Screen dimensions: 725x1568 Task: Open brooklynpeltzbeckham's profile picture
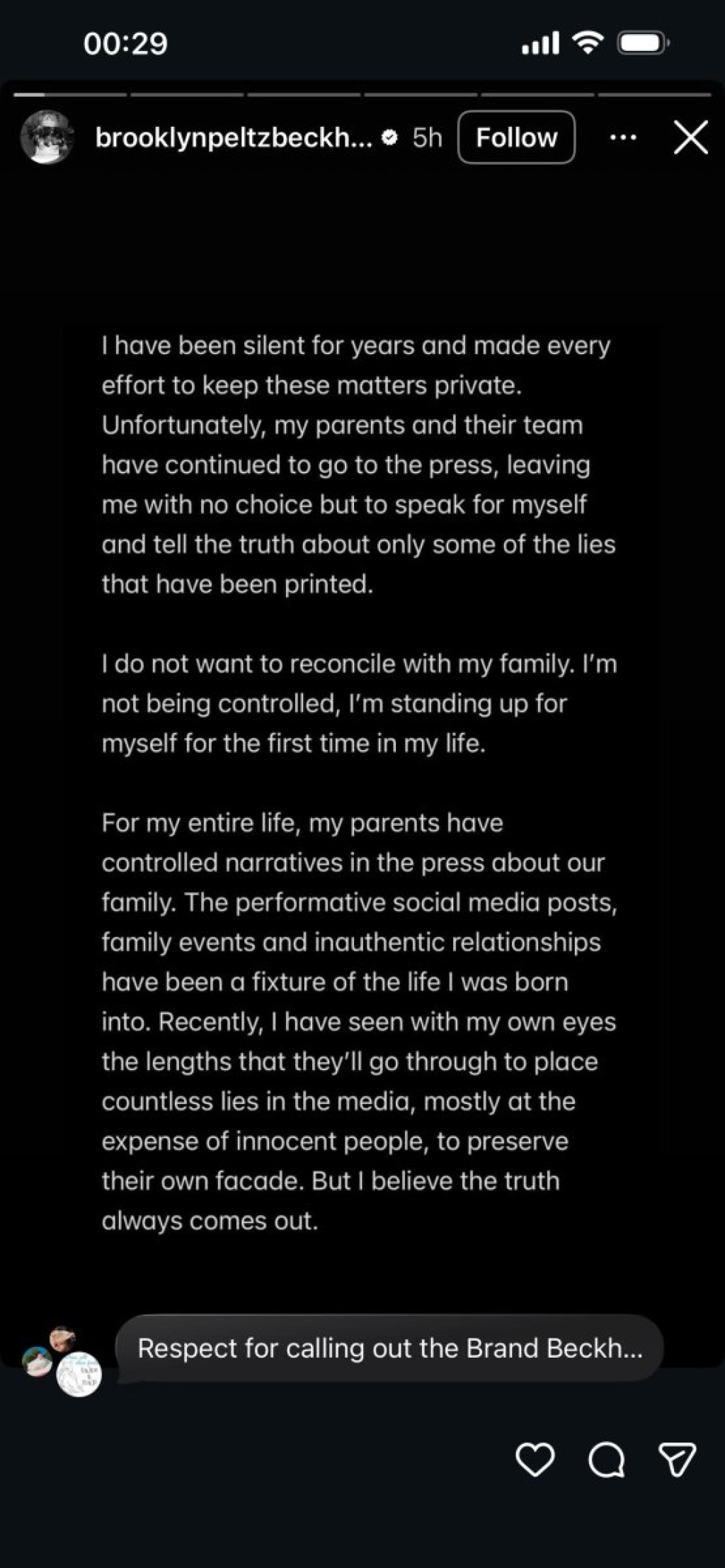pyautogui.click(x=47, y=137)
